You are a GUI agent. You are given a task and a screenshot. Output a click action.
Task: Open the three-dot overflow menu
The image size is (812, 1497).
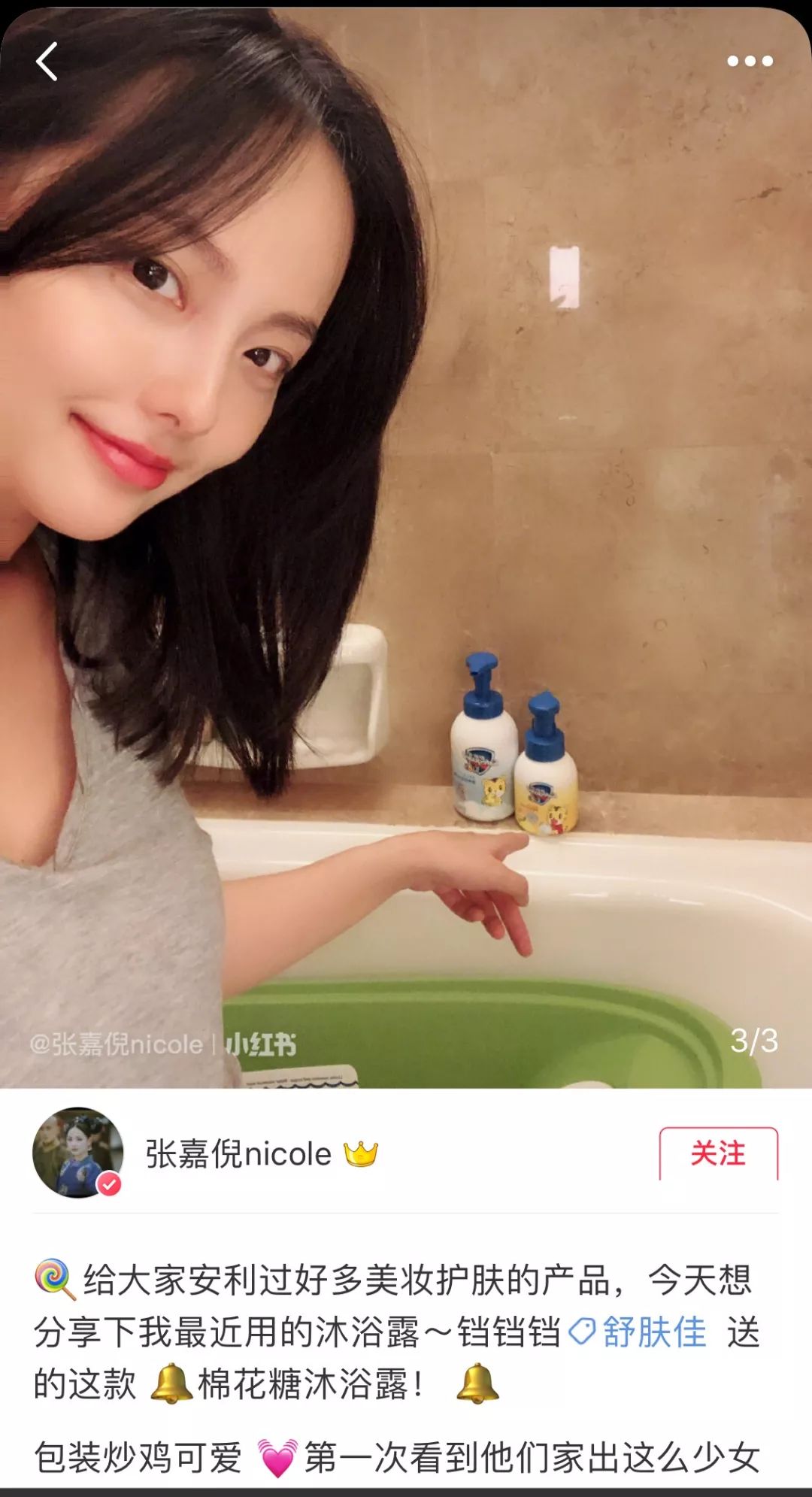pyautogui.click(x=750, y=61)
